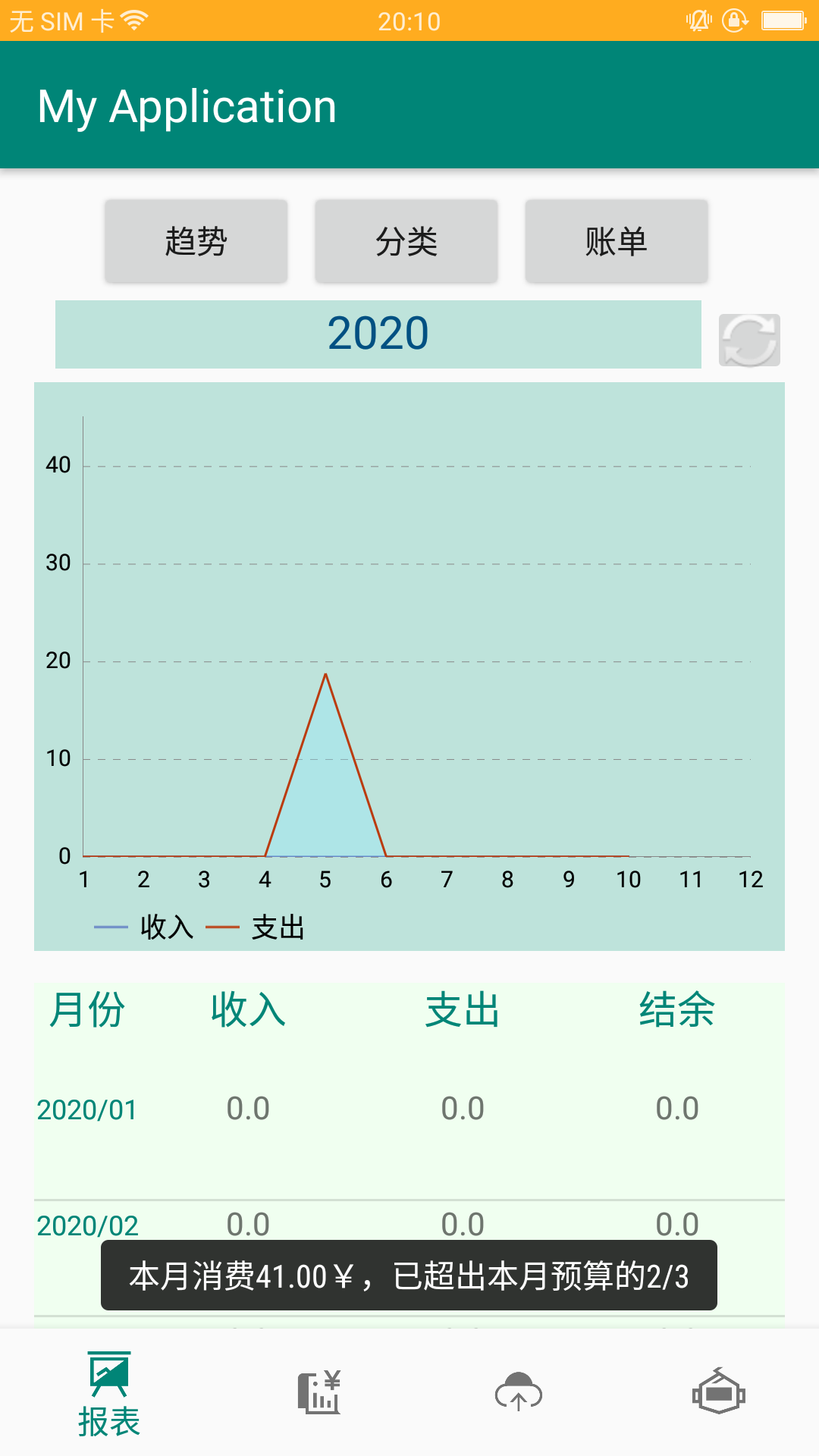
Task: Refresh data with the circular arrows icon
Action: pyautogui.click(x=749, y=340)
